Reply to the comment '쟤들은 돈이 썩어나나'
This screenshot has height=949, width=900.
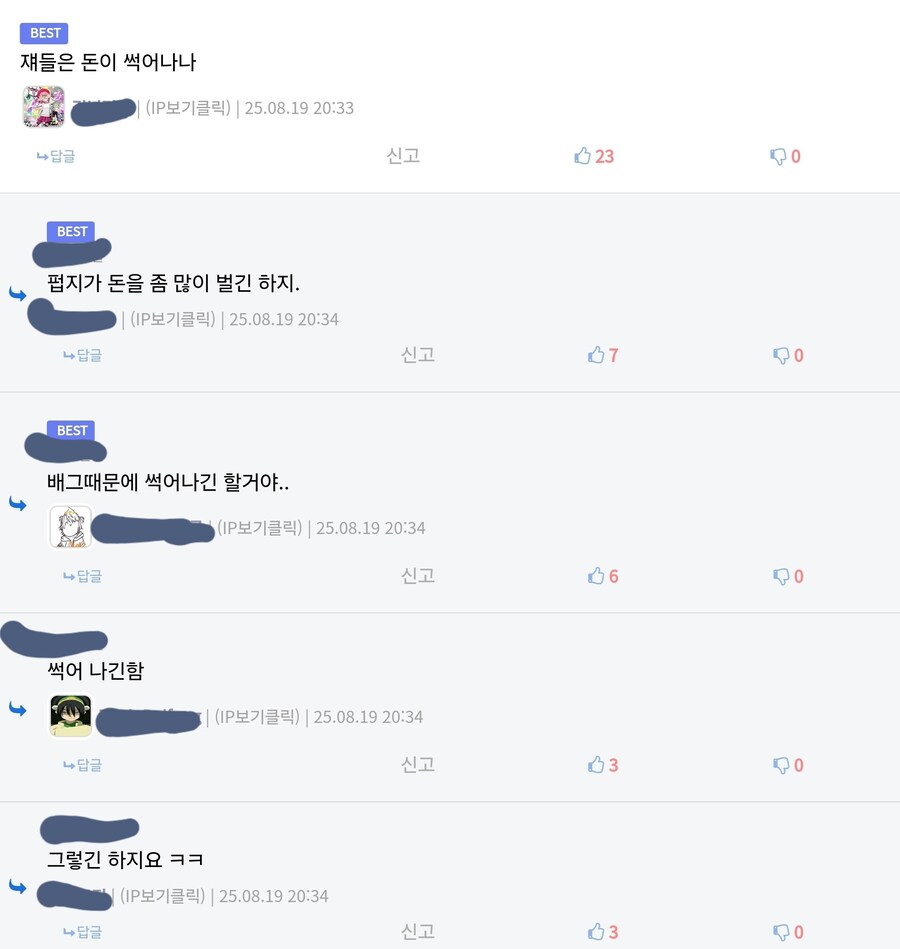[56, 156]
